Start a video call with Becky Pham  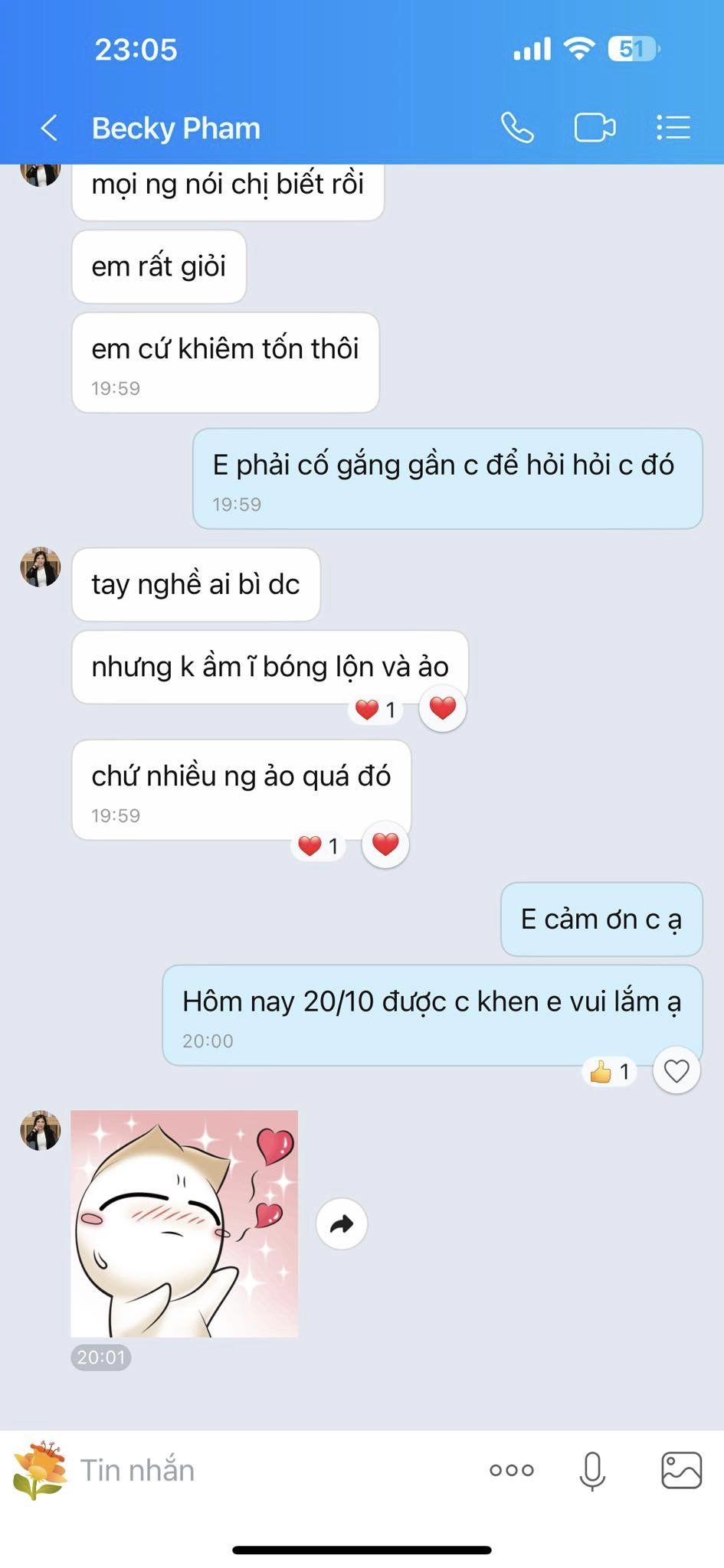click(x=595, y=128)
